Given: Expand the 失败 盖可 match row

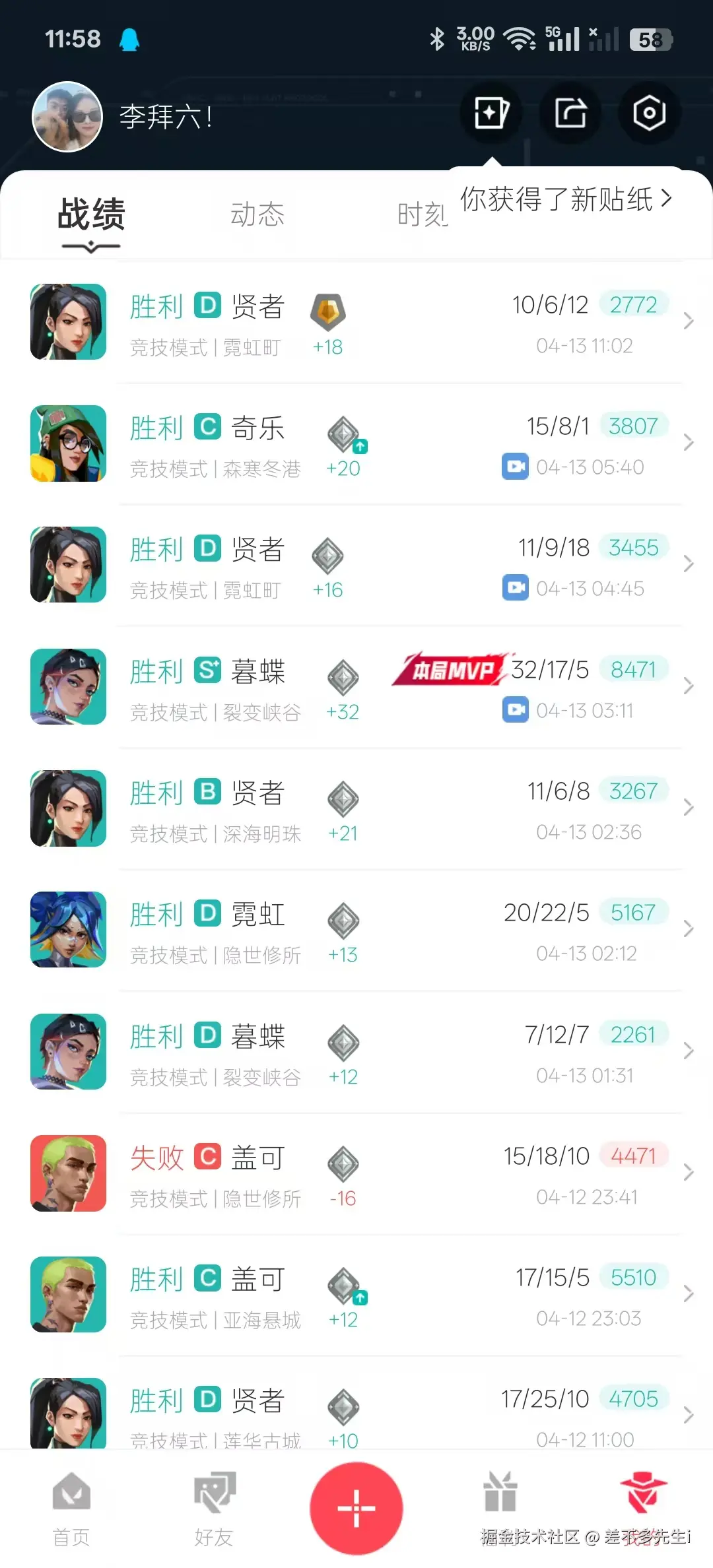Looking at the screenshot, I should pyautogui.click(x=689, y=1175).
